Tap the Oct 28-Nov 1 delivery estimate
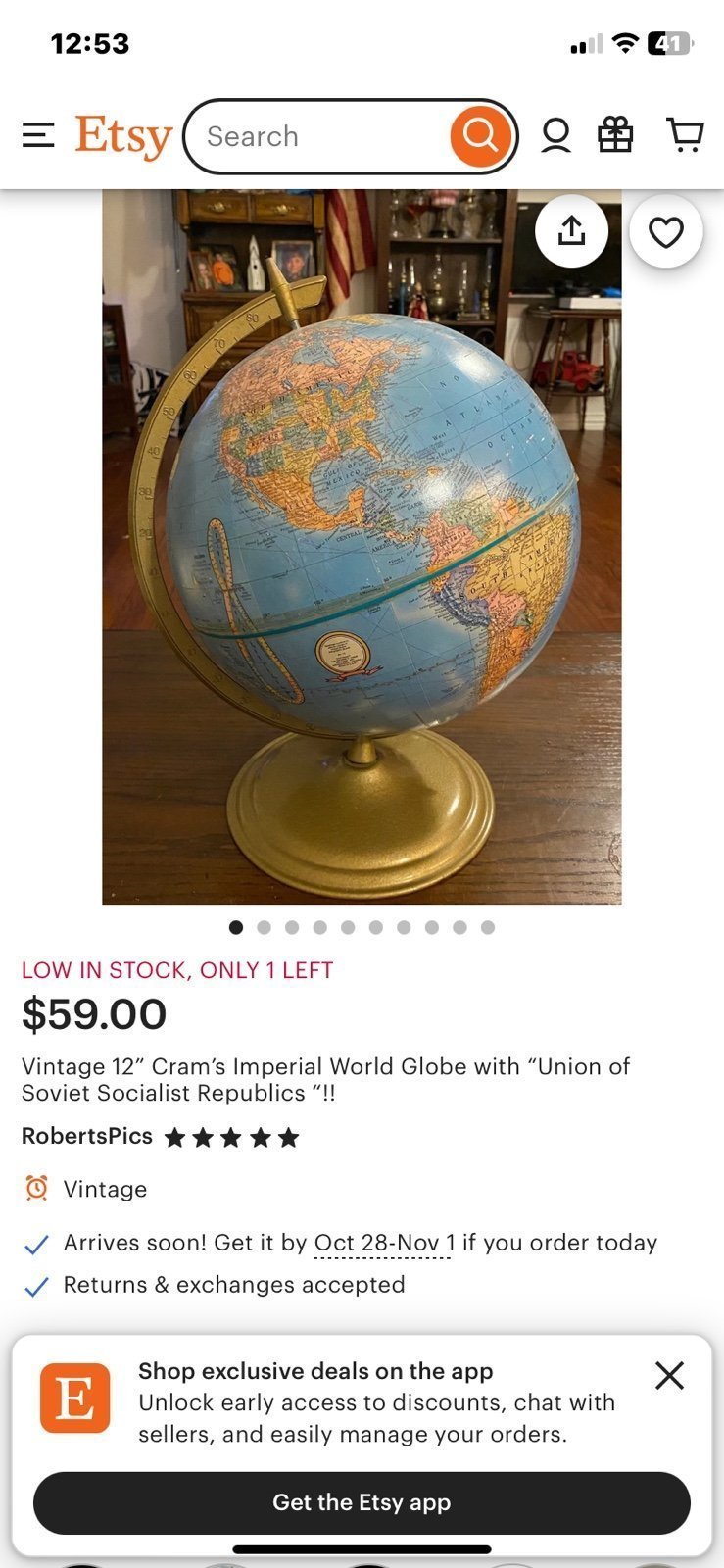Image resolution: width=724 pixels, height=1568 pixels. 384,1243
